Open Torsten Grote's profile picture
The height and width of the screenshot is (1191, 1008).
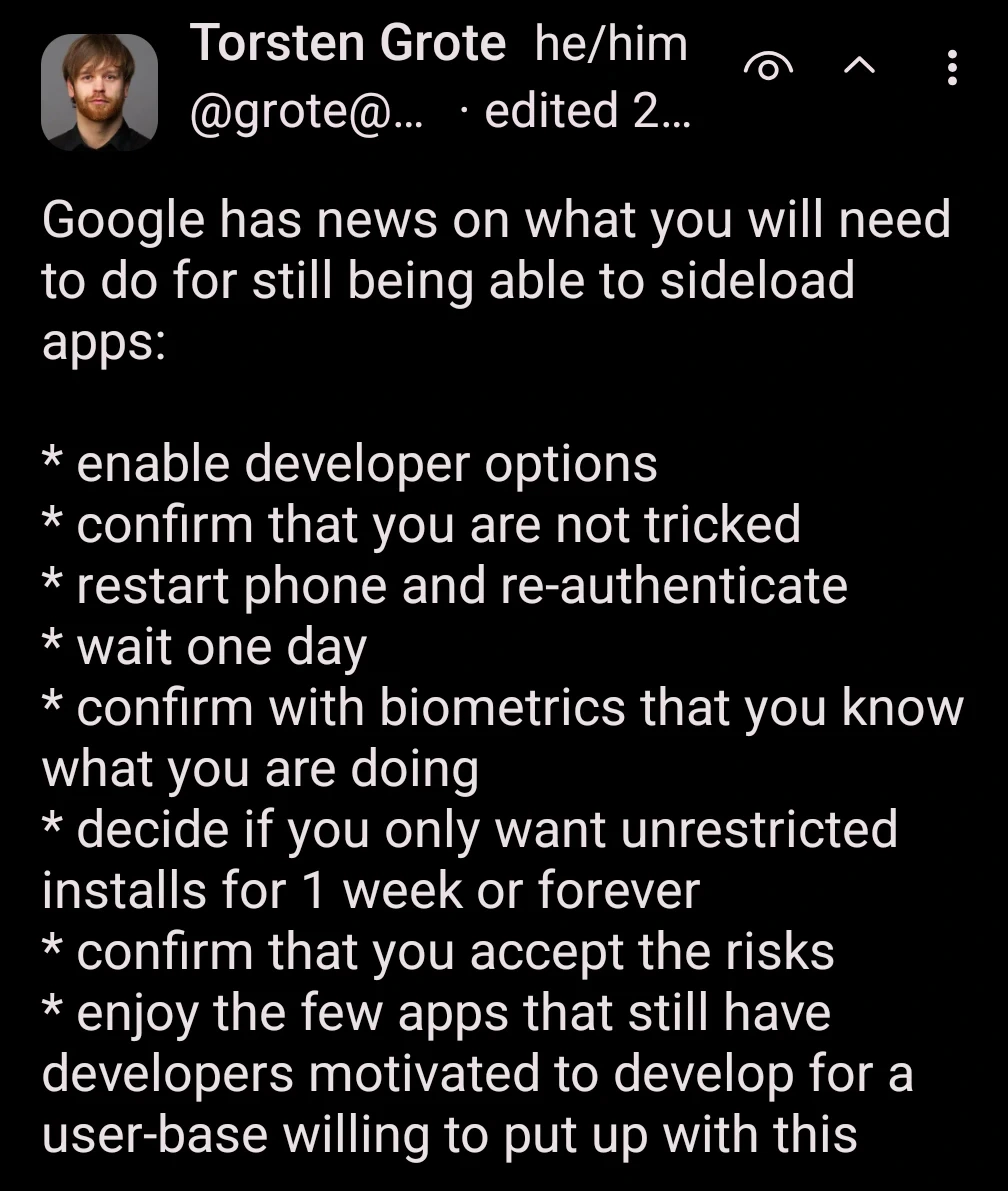click(x=99, y=93)
